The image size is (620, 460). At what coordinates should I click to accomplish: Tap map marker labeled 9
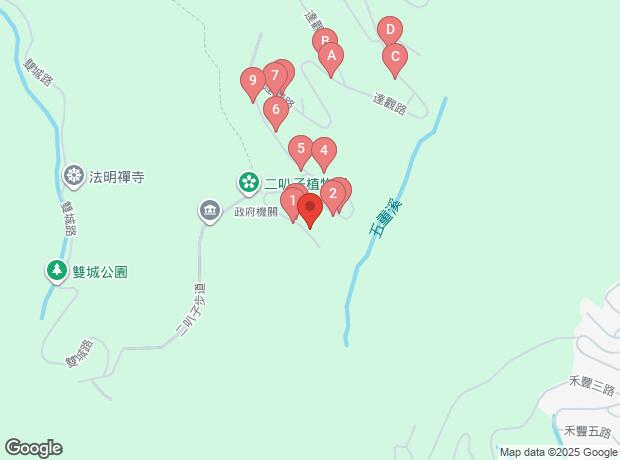point(252,81)
